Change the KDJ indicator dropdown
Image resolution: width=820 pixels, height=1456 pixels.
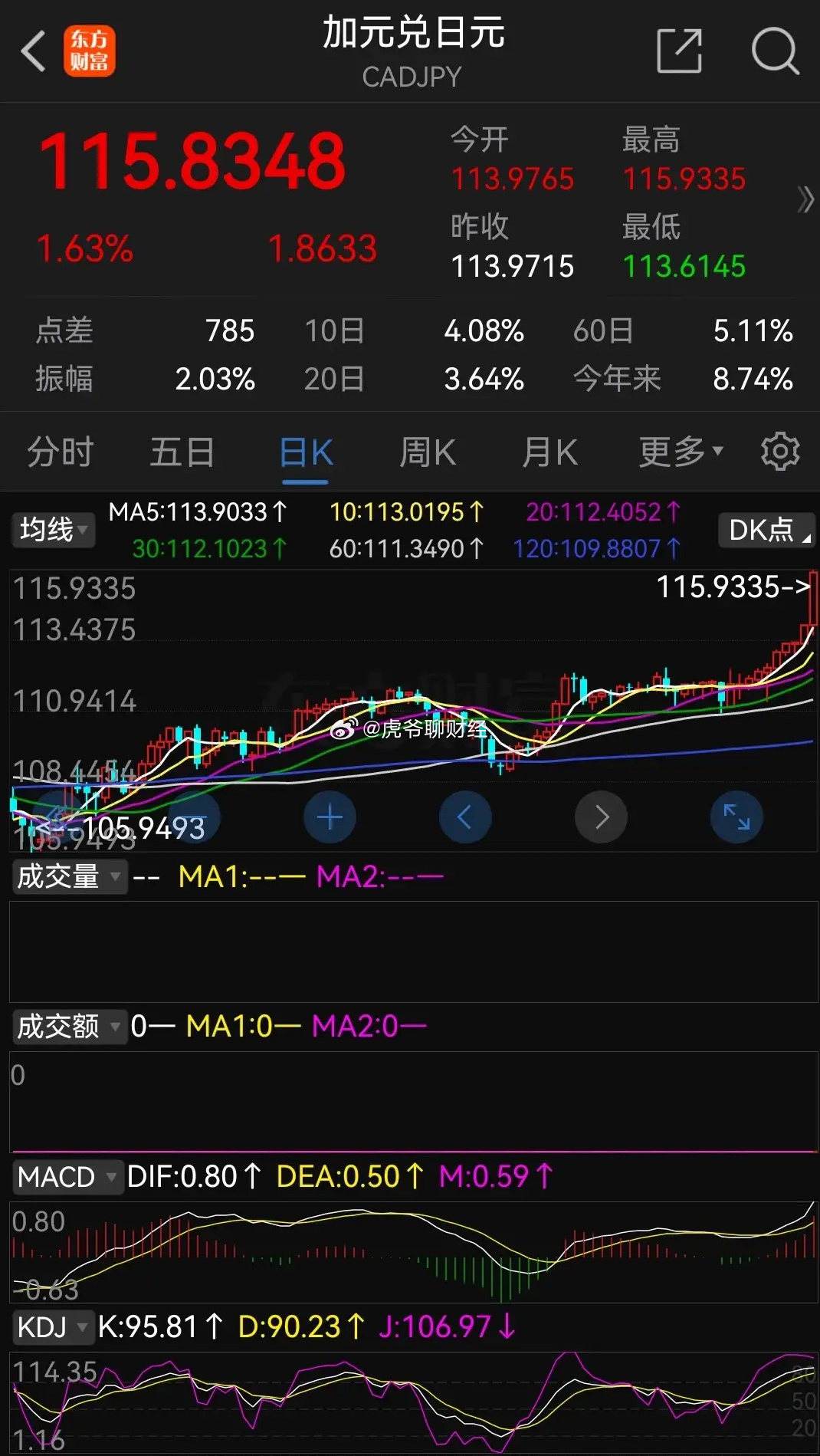pyautogui.click(x=52, y=1327)
